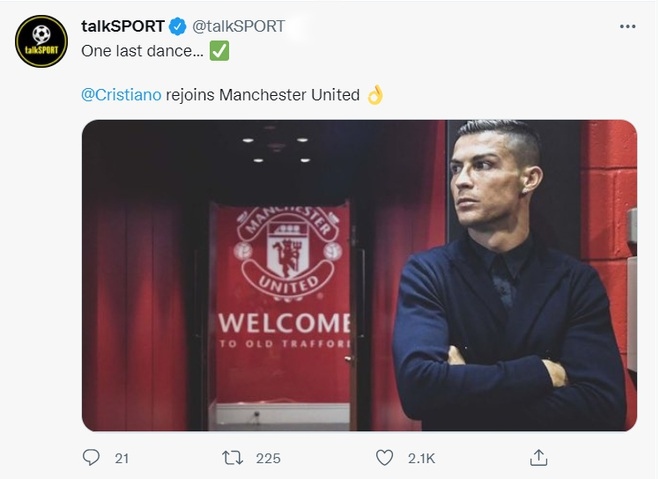Open the tweet's more options menu
Screen dimensions: 660x479
[x=627, y=26]
